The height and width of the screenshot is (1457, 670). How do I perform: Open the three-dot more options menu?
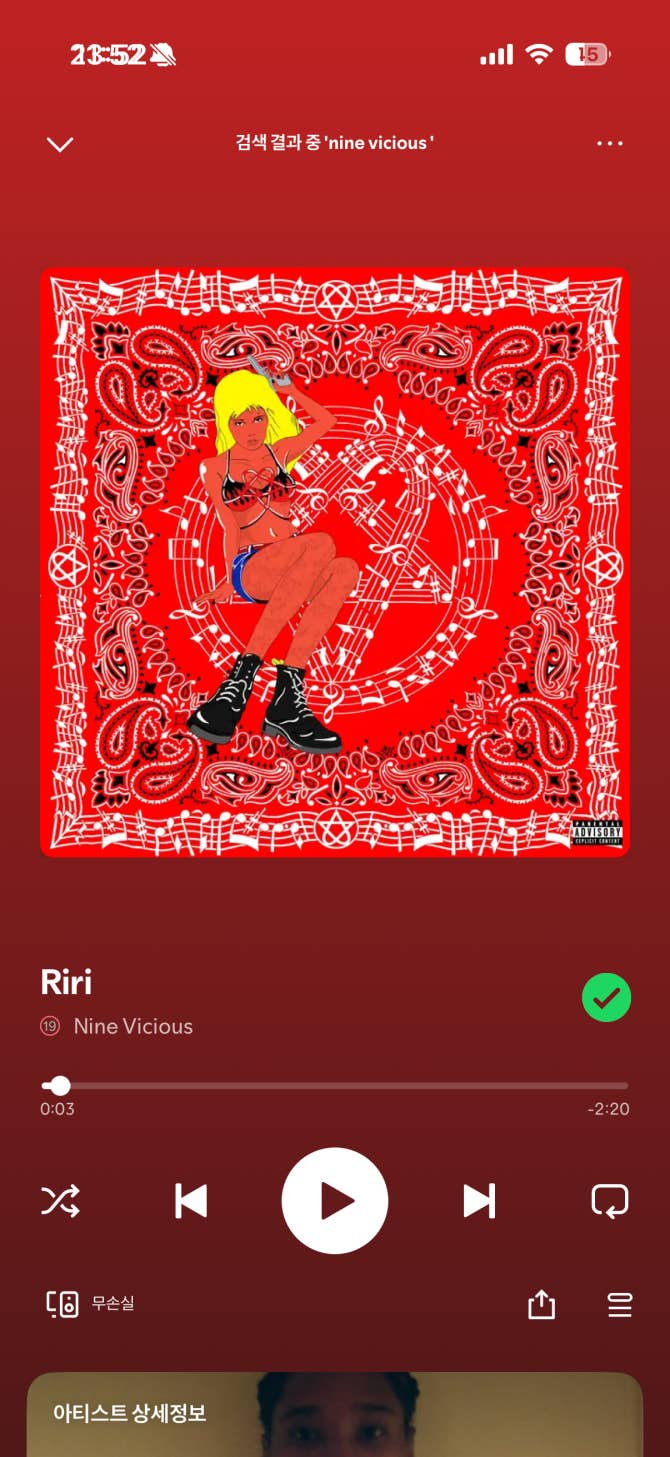tap(609, 144)
